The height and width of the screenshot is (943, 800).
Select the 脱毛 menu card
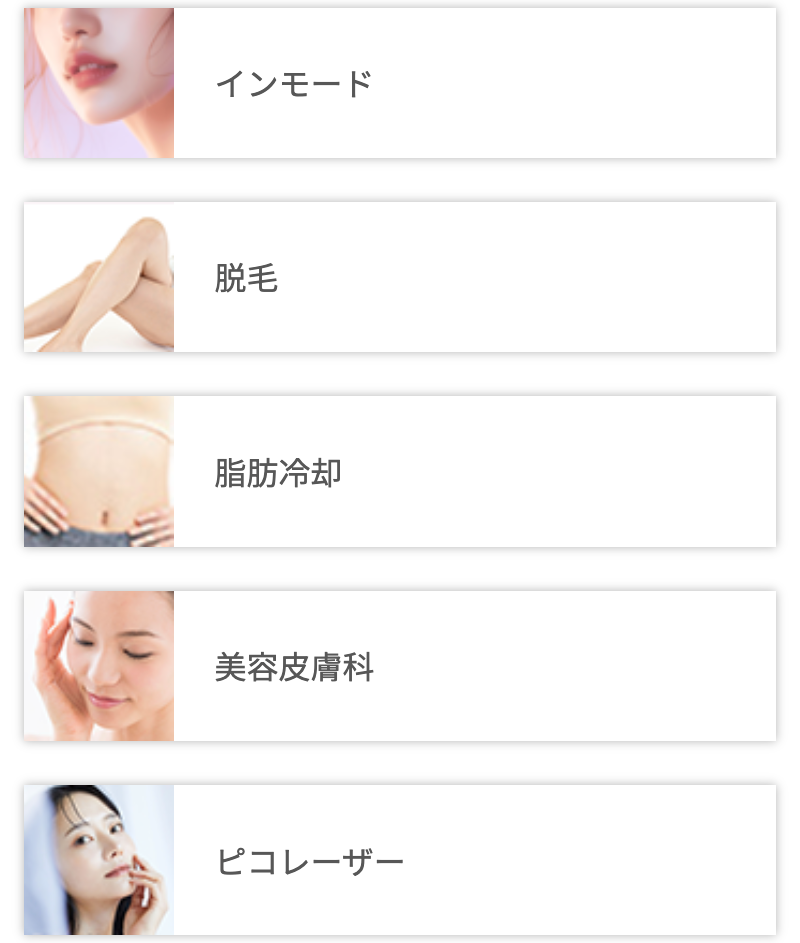pos(400,277)
